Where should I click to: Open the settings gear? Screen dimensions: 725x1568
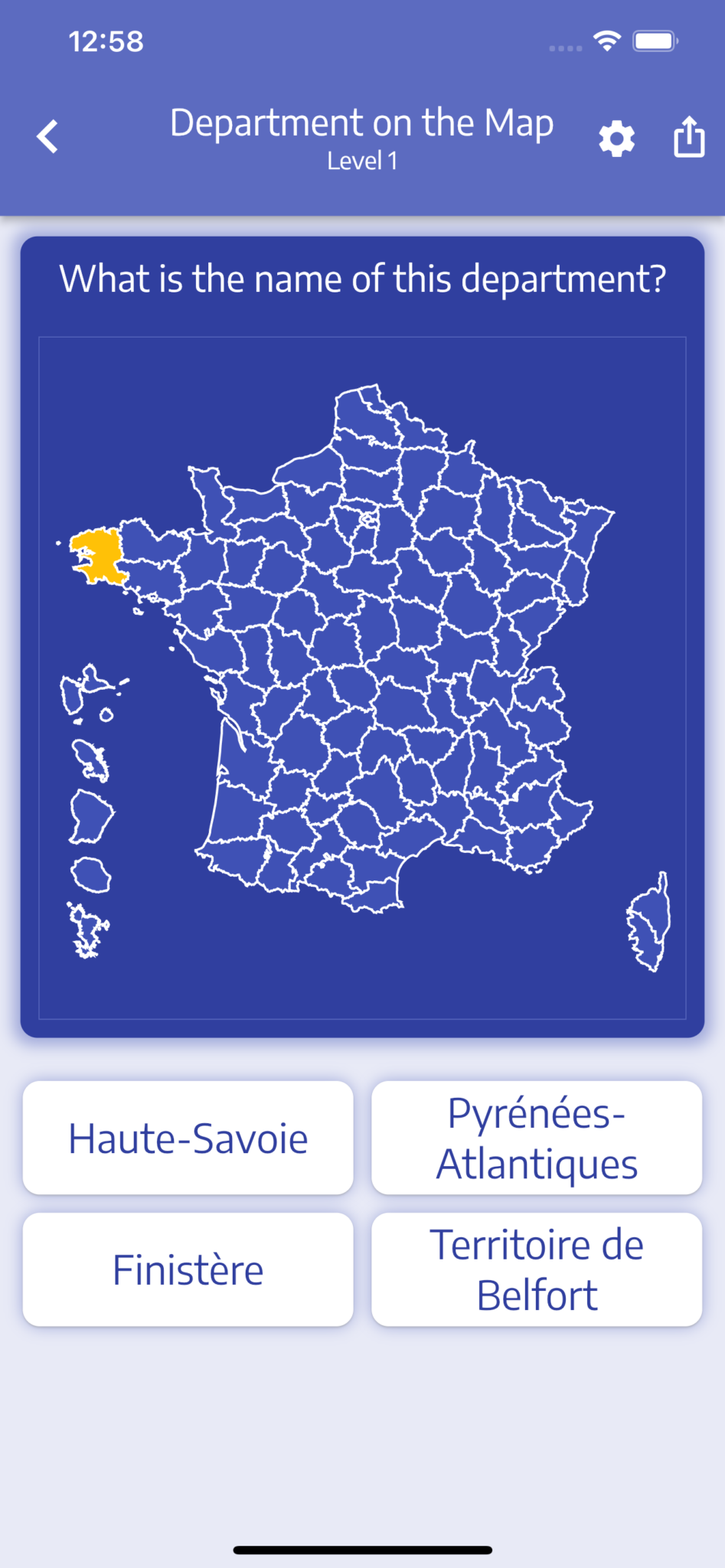click(616, 139)
